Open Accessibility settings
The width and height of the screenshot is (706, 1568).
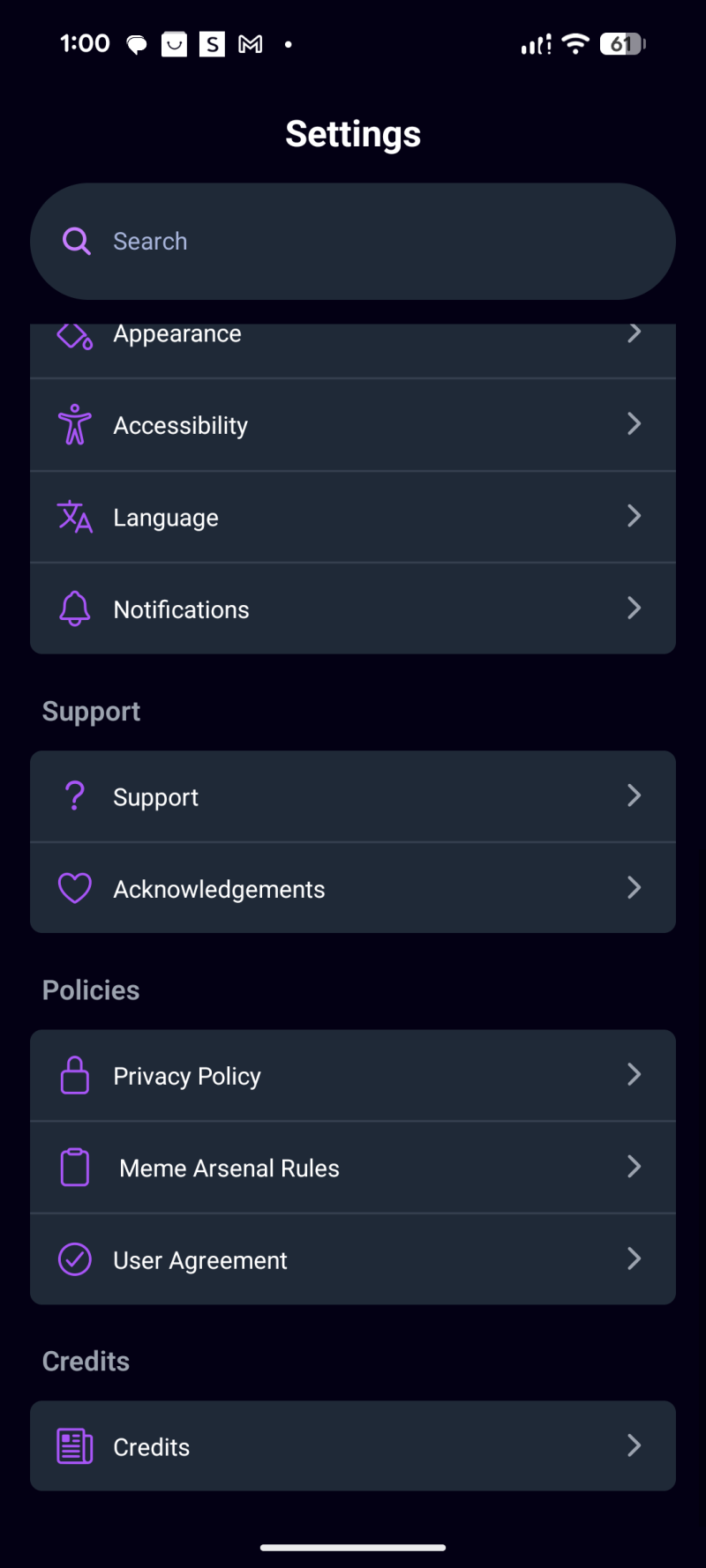(353, 425)
